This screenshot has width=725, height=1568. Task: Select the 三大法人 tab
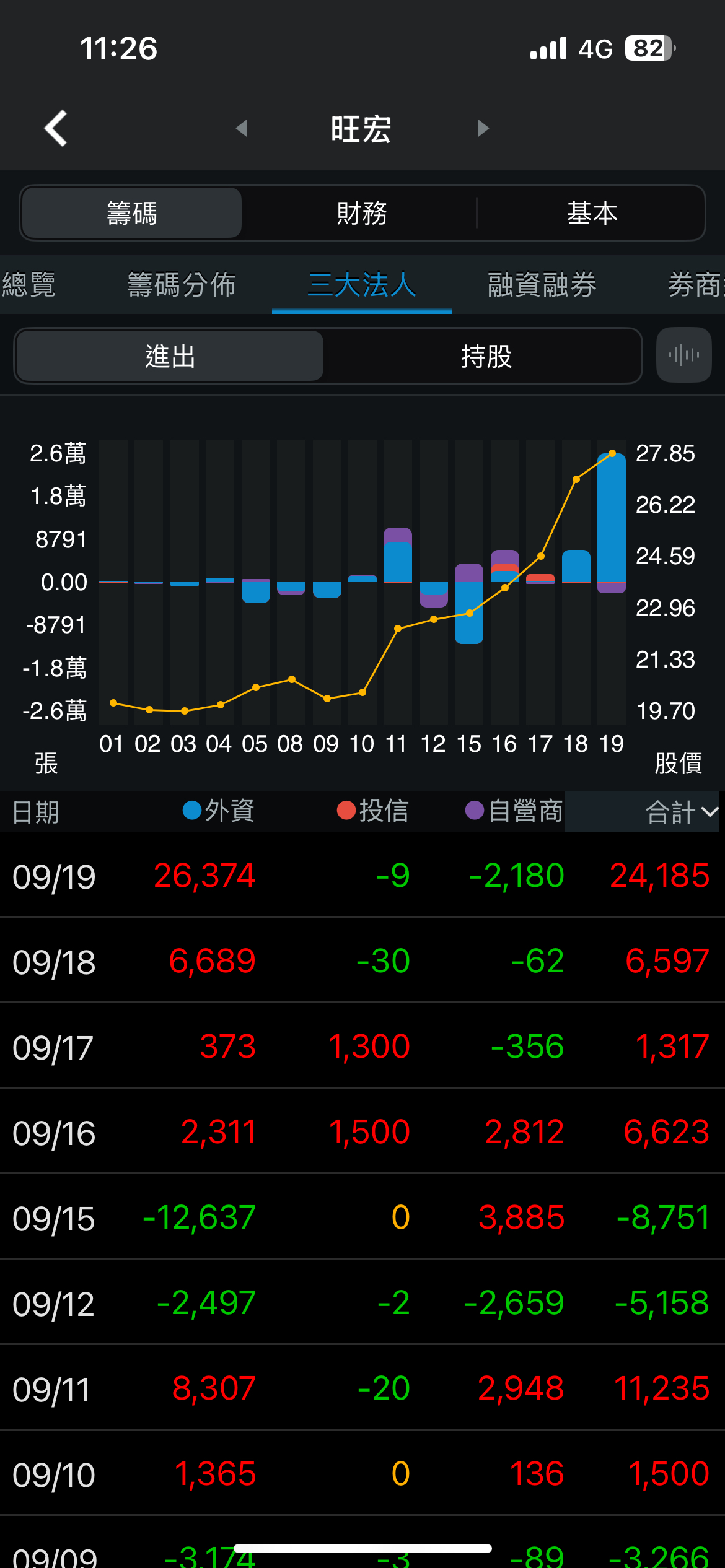362,285
